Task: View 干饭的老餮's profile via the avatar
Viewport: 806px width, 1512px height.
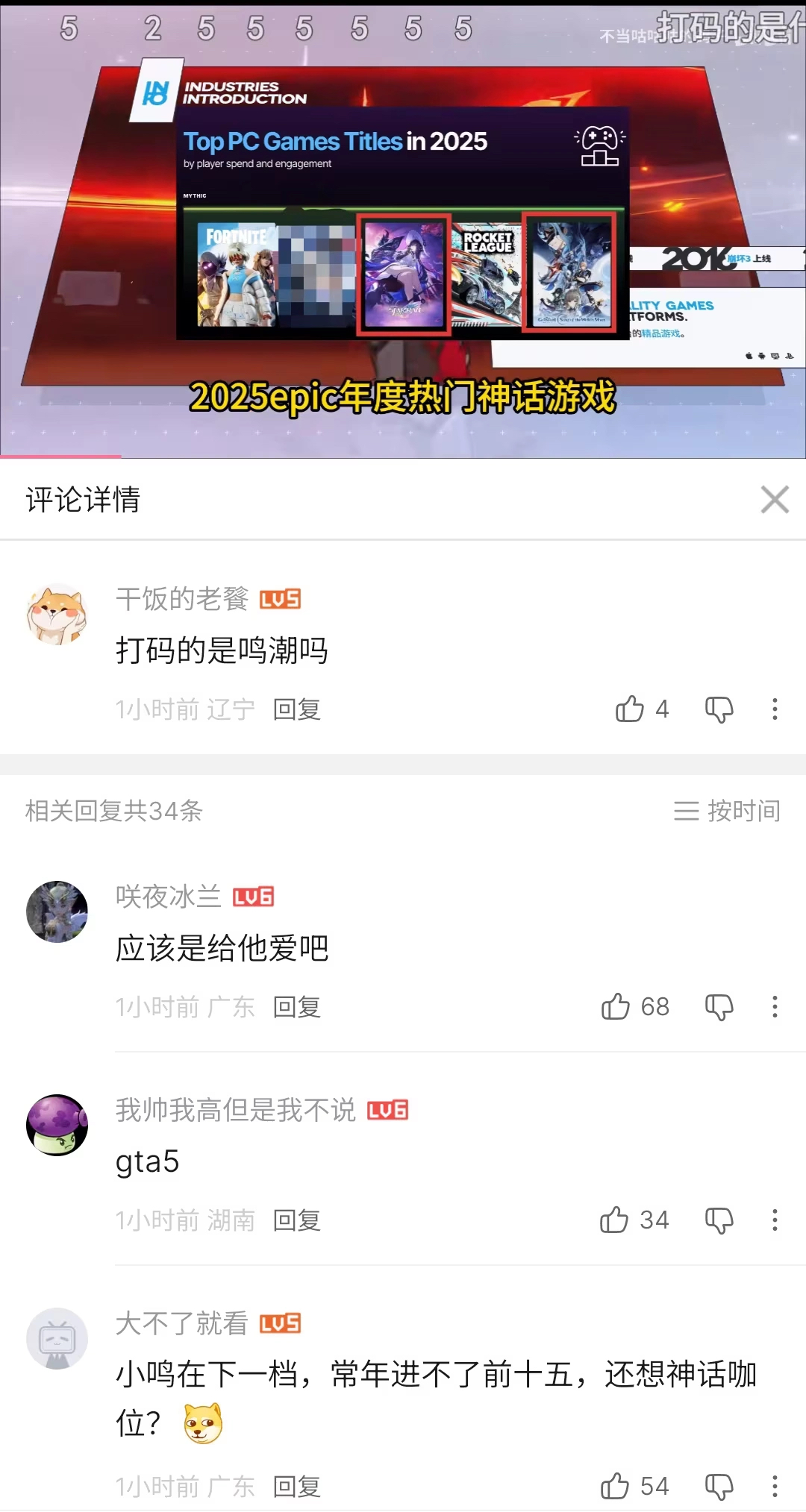Action: (57, 614)
